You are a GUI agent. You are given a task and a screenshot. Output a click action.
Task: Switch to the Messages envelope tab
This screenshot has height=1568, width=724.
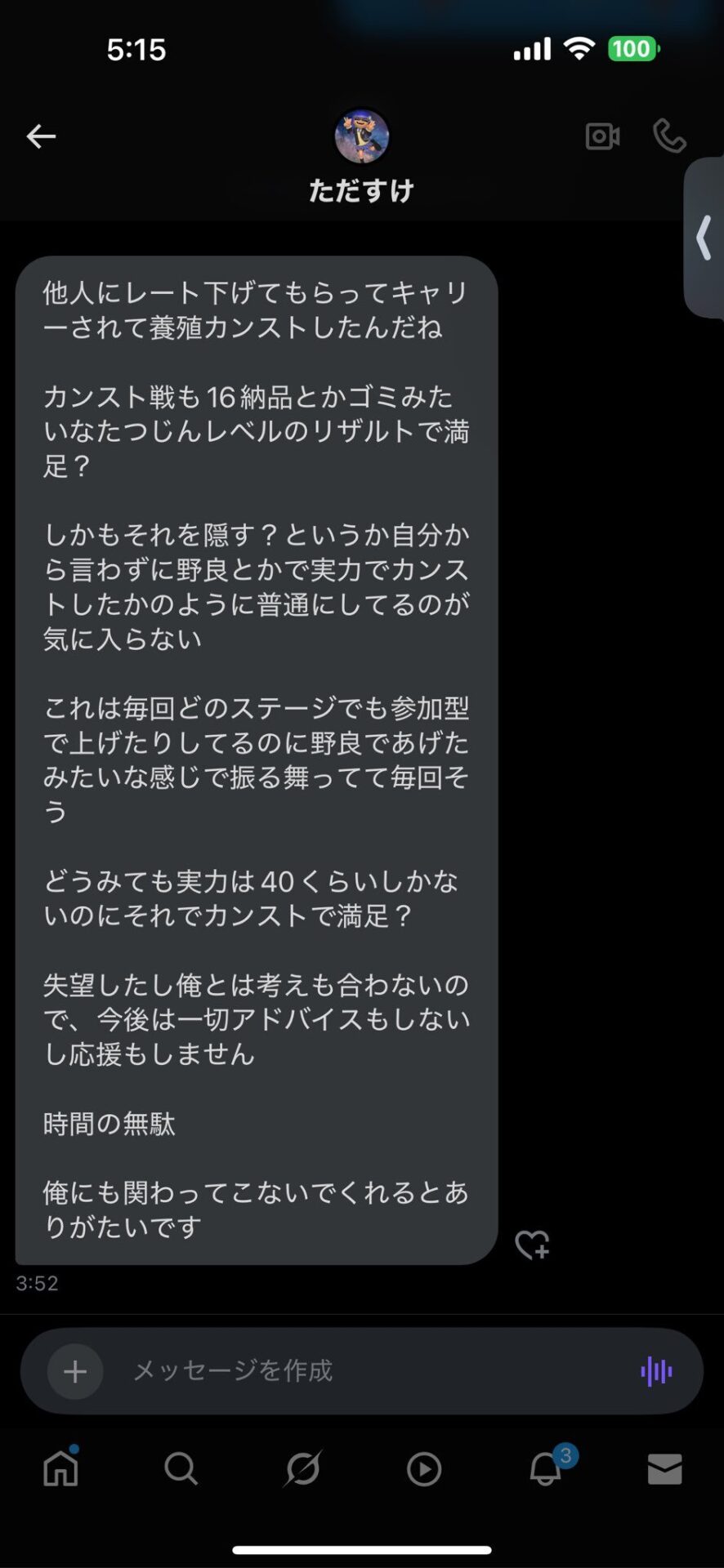pos(664,1468)
